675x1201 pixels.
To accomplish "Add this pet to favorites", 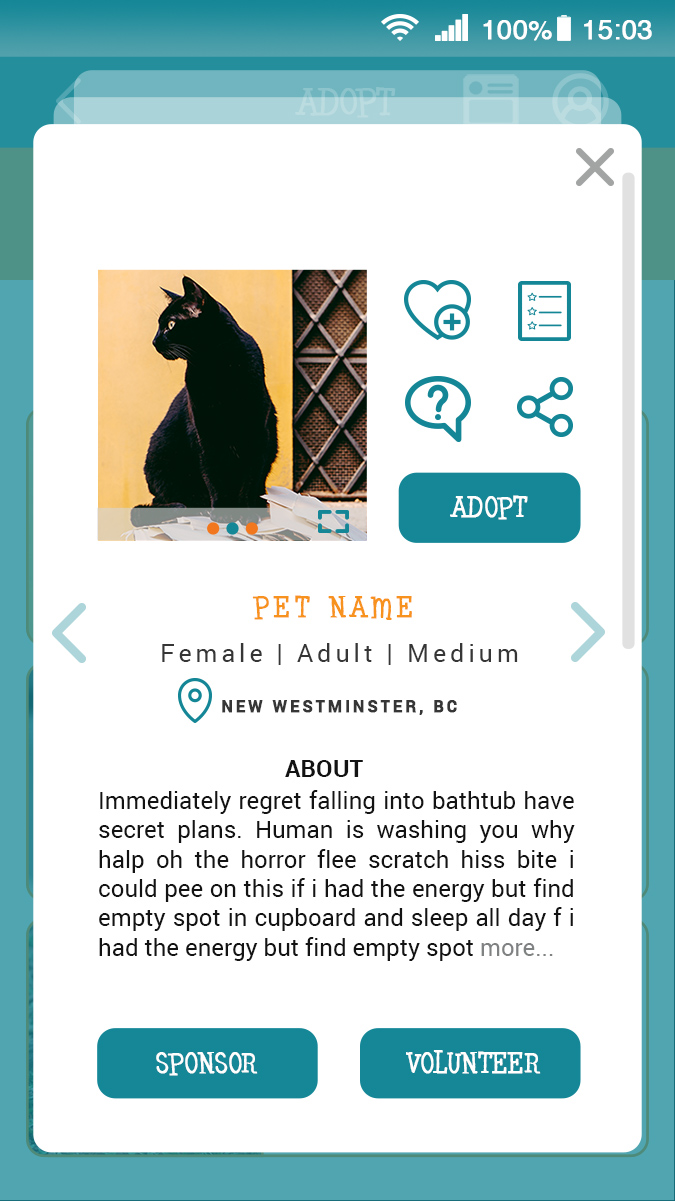I will (438, 310).
